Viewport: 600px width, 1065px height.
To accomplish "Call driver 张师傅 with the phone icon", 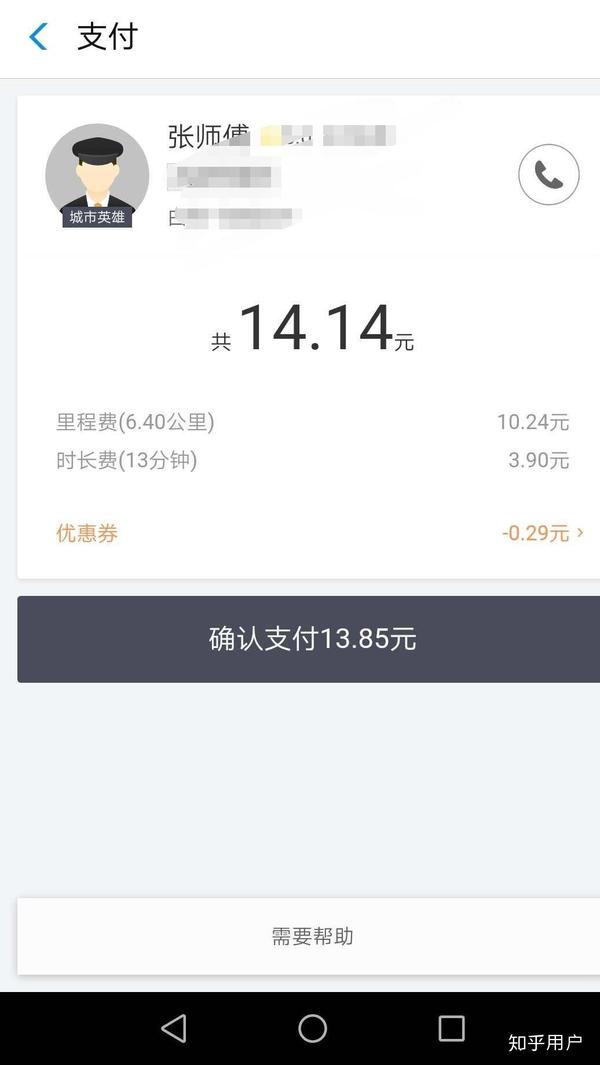I will pyautogui.click(x=548, y=175).
